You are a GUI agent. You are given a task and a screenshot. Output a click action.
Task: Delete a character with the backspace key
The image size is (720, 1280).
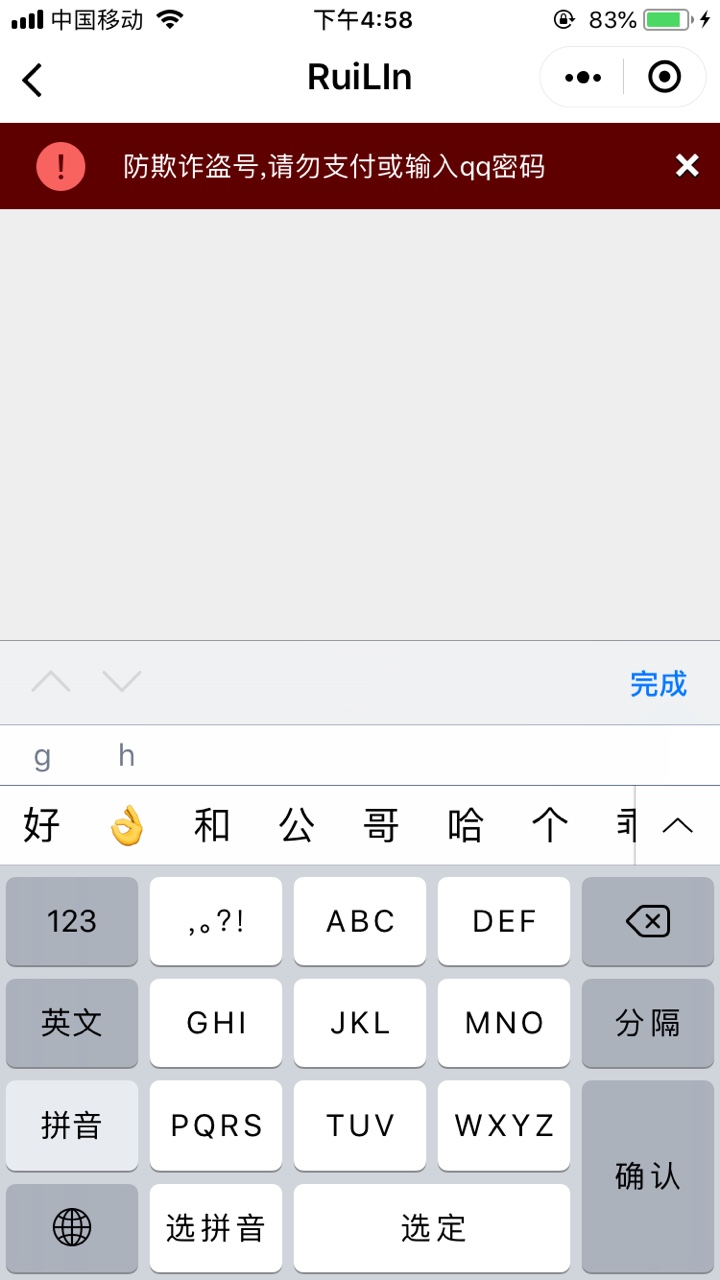click(x=648, y=921)
